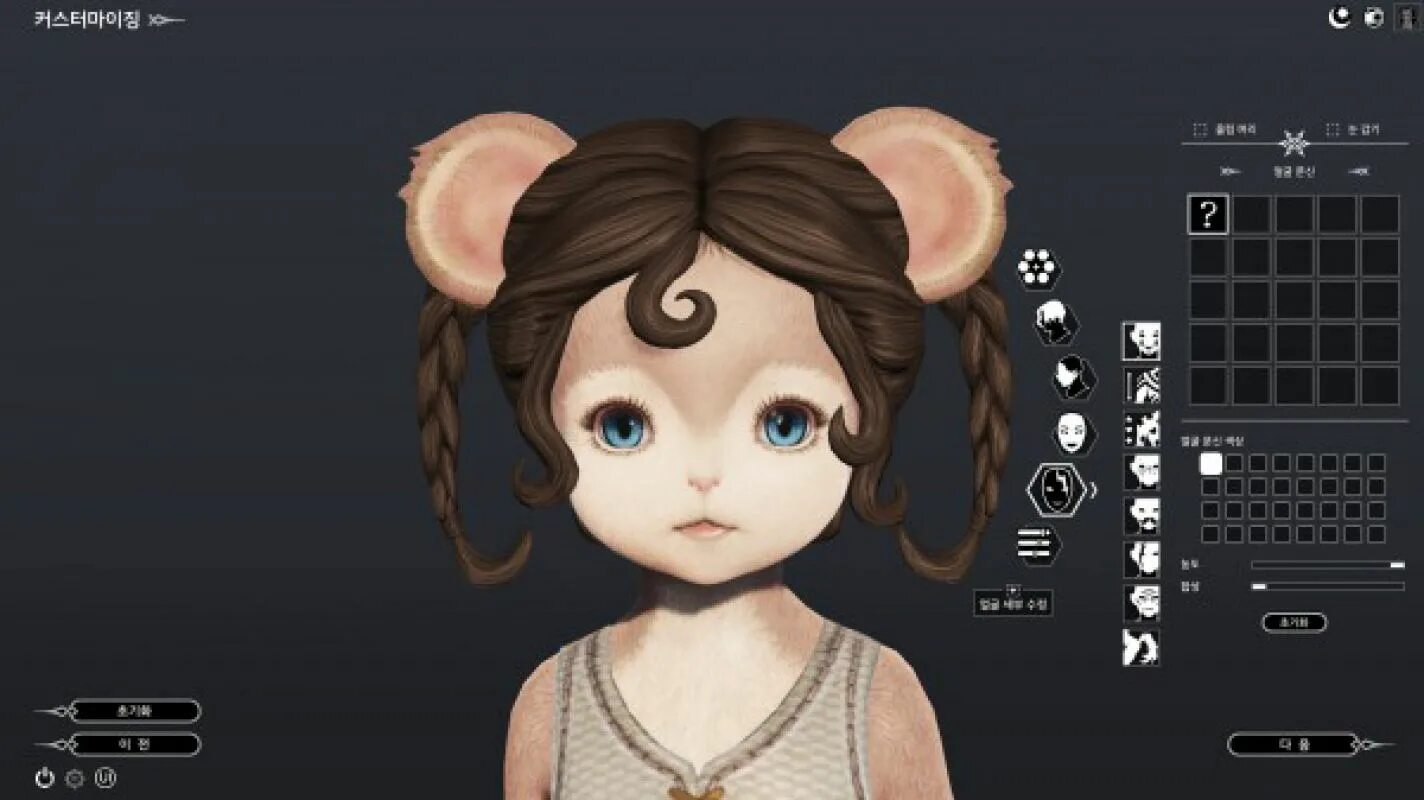Open the hair style hexagon category
The height and width of the screenshot is (800, 1424).
click(1056, 322)
